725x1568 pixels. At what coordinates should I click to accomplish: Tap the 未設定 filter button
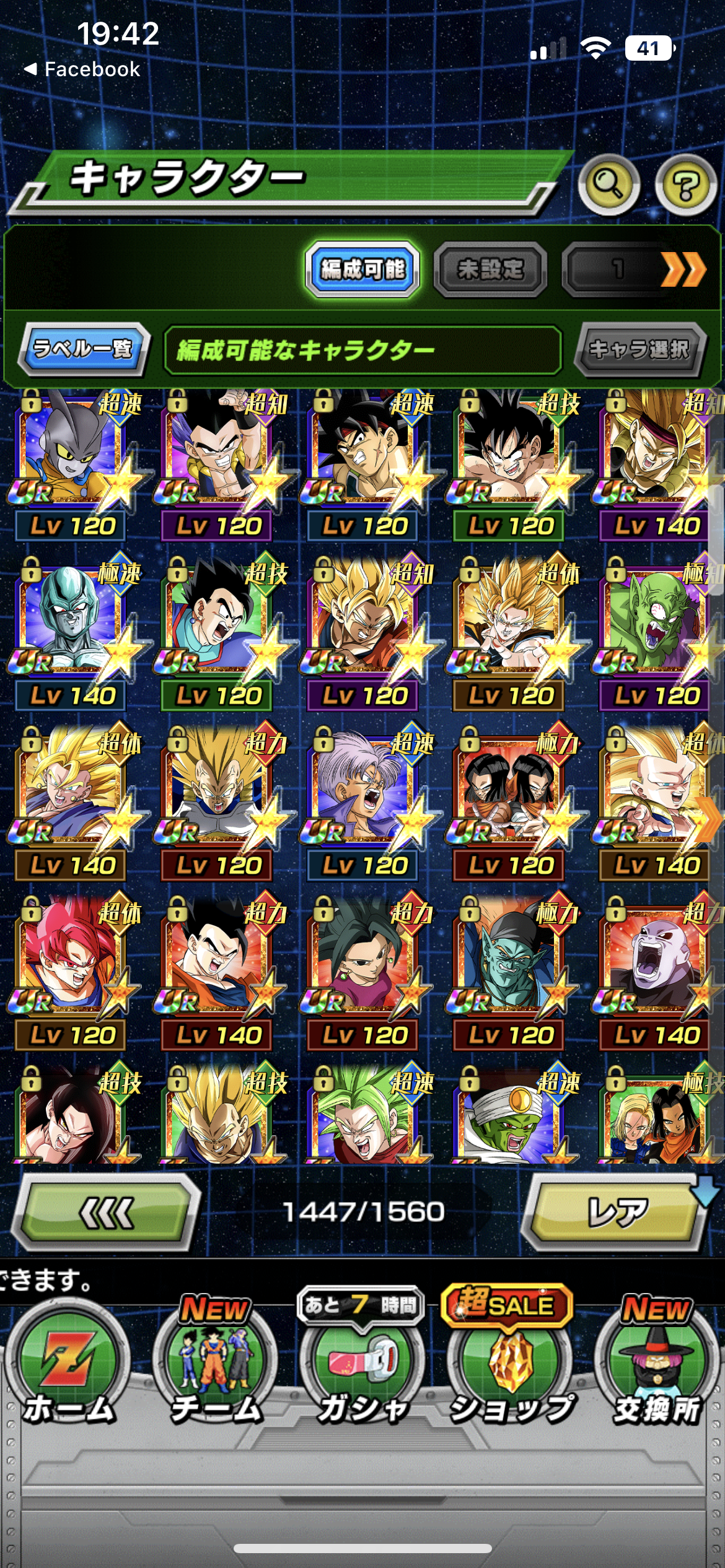click(x=490, y=269)
